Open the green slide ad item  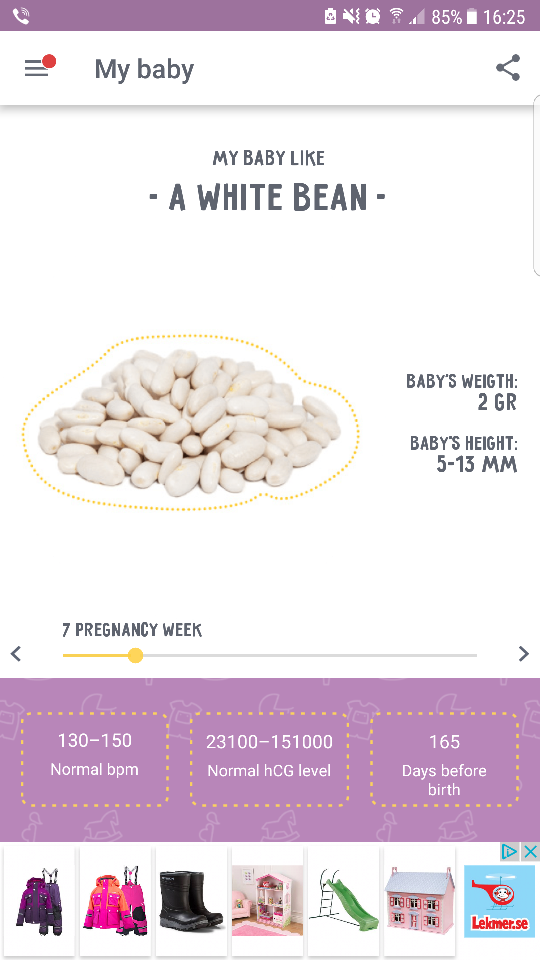tap(343, 901)
